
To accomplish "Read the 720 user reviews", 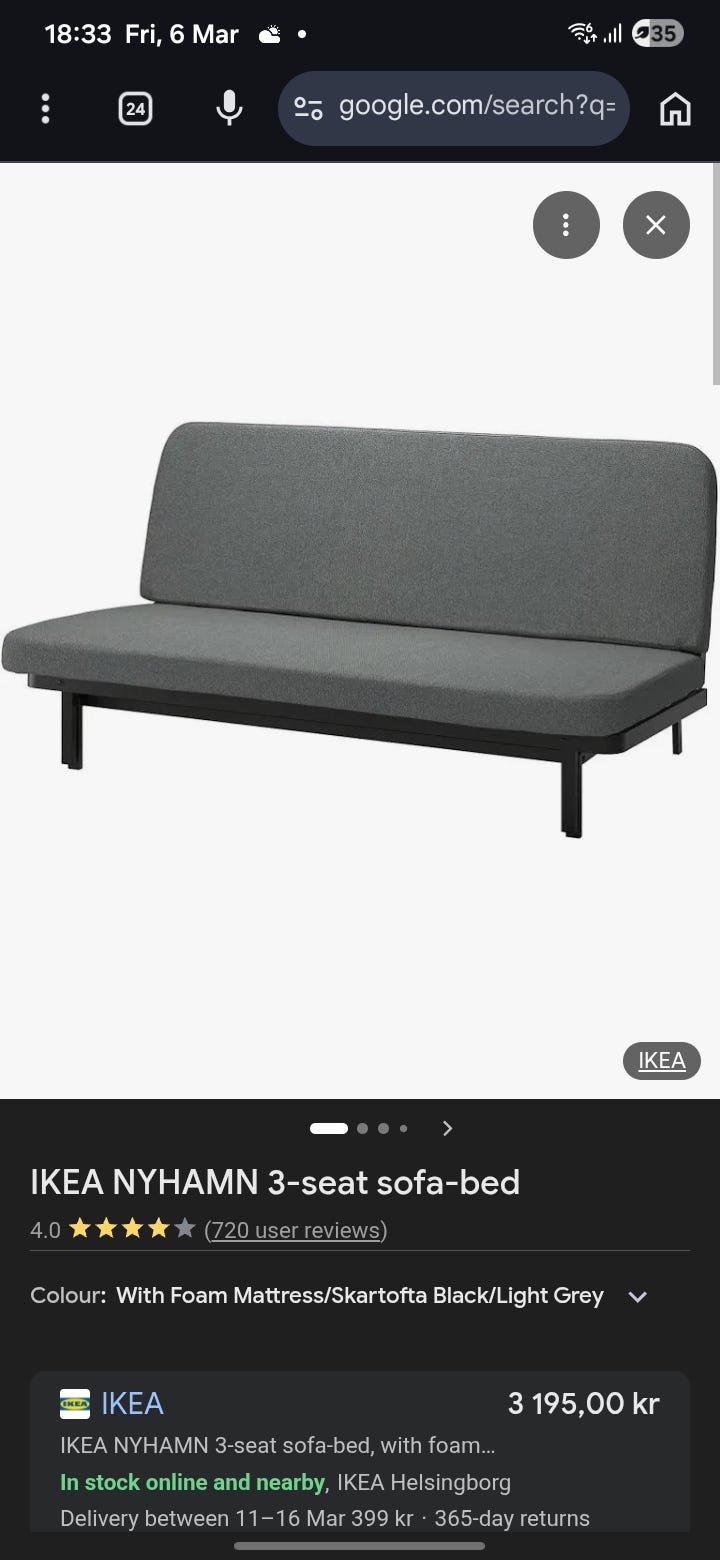I will (x=295, y=1230).
